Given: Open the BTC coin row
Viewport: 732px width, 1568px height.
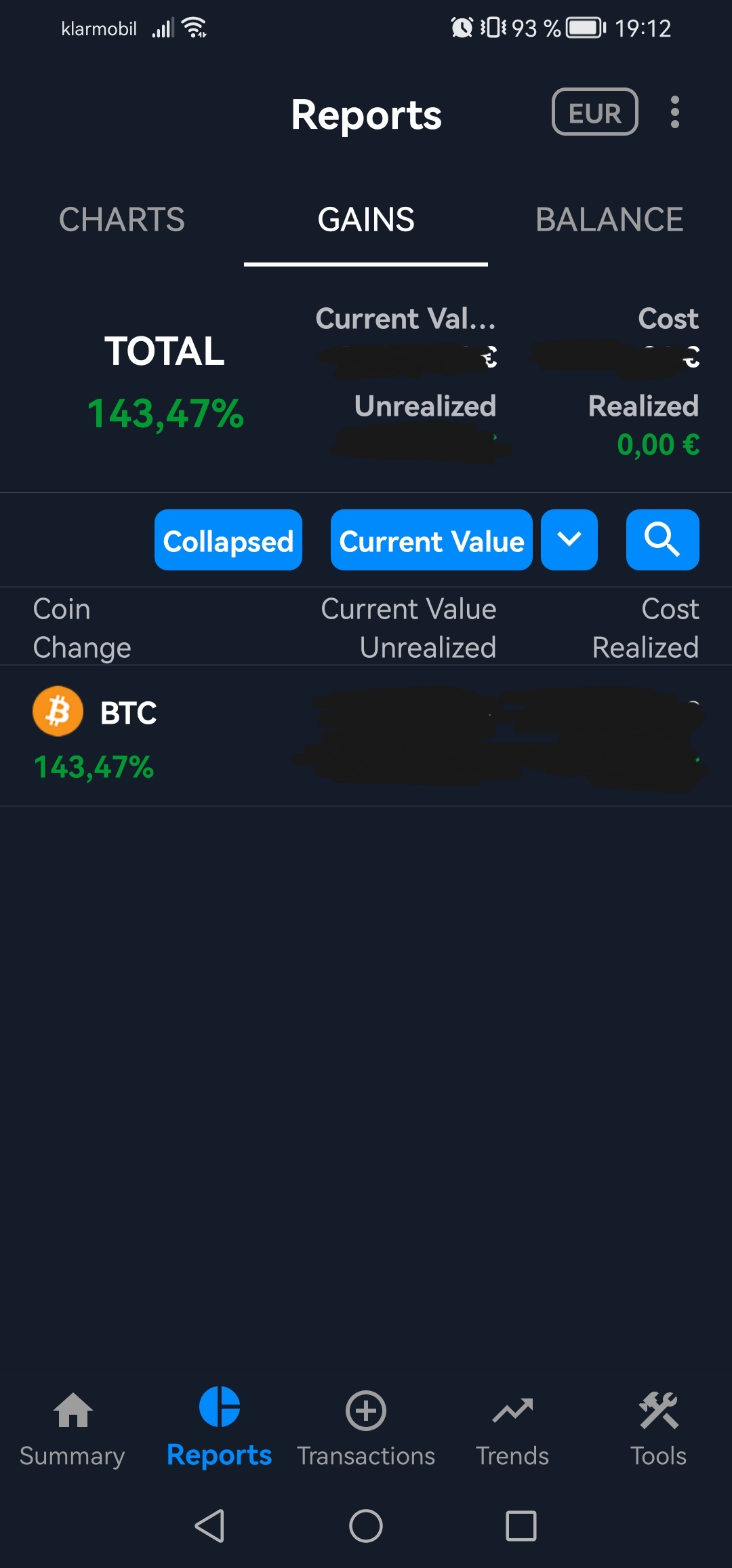Looking at the screenshot, I should click(366, 736).
